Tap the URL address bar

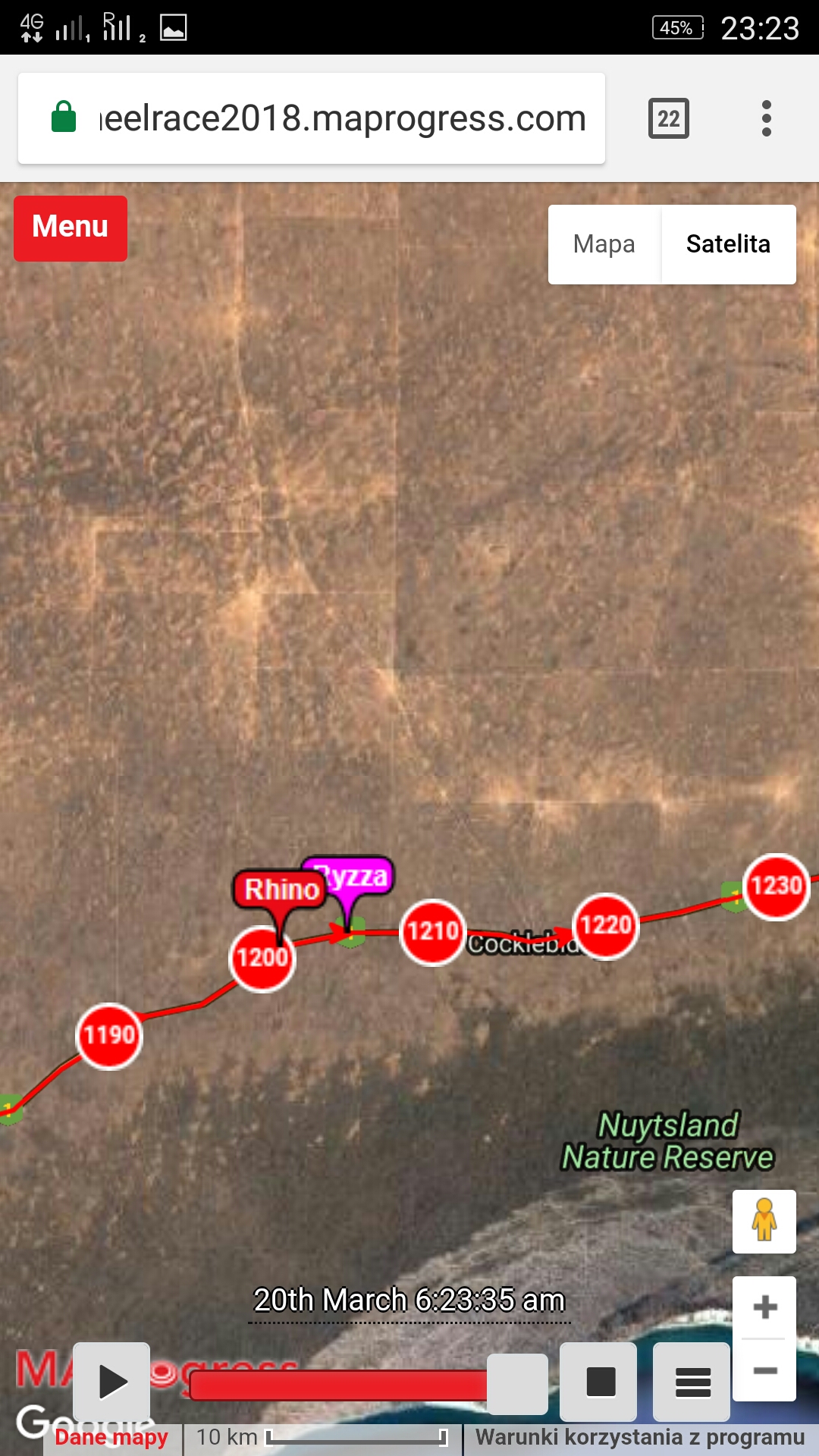point(312,118)
